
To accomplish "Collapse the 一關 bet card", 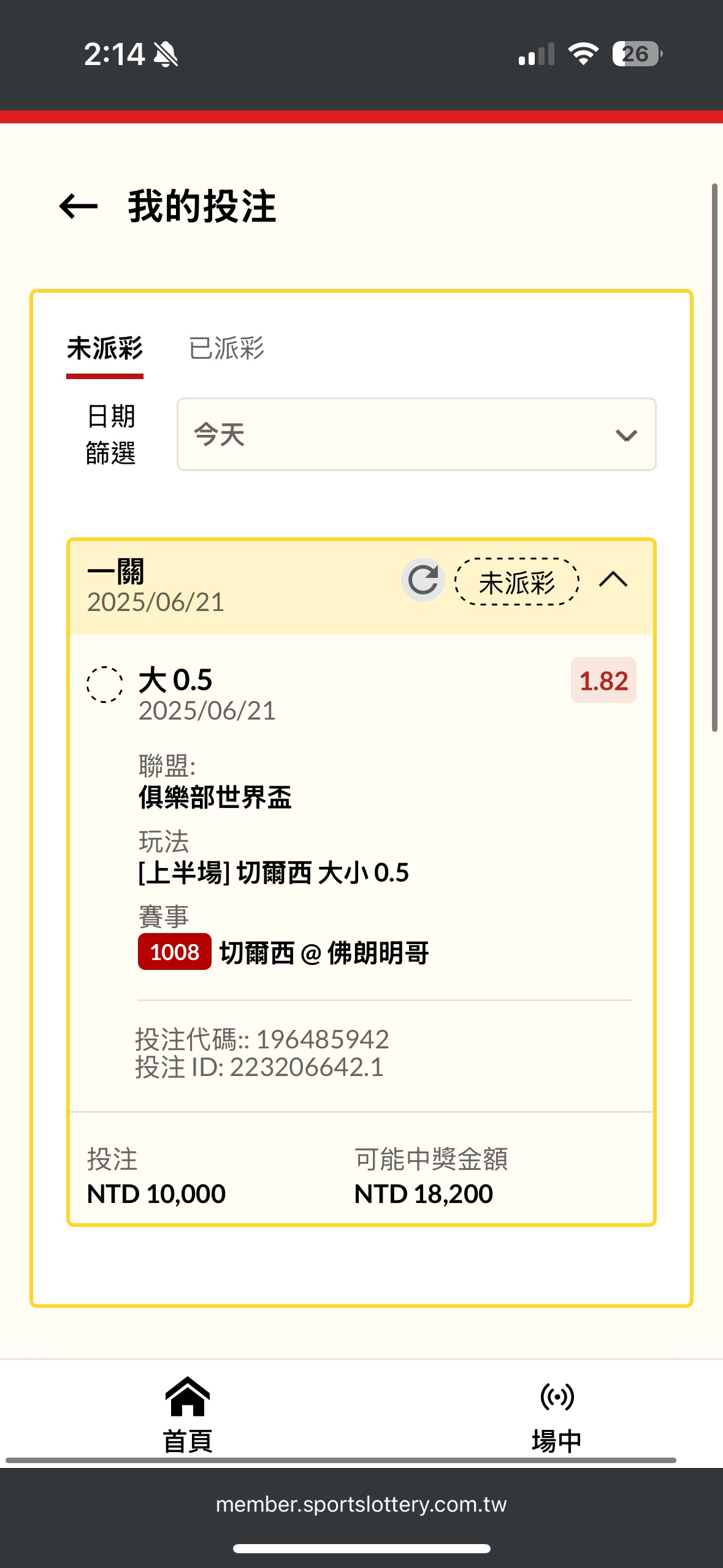I will pyautogui.click(x=613, y=580).
